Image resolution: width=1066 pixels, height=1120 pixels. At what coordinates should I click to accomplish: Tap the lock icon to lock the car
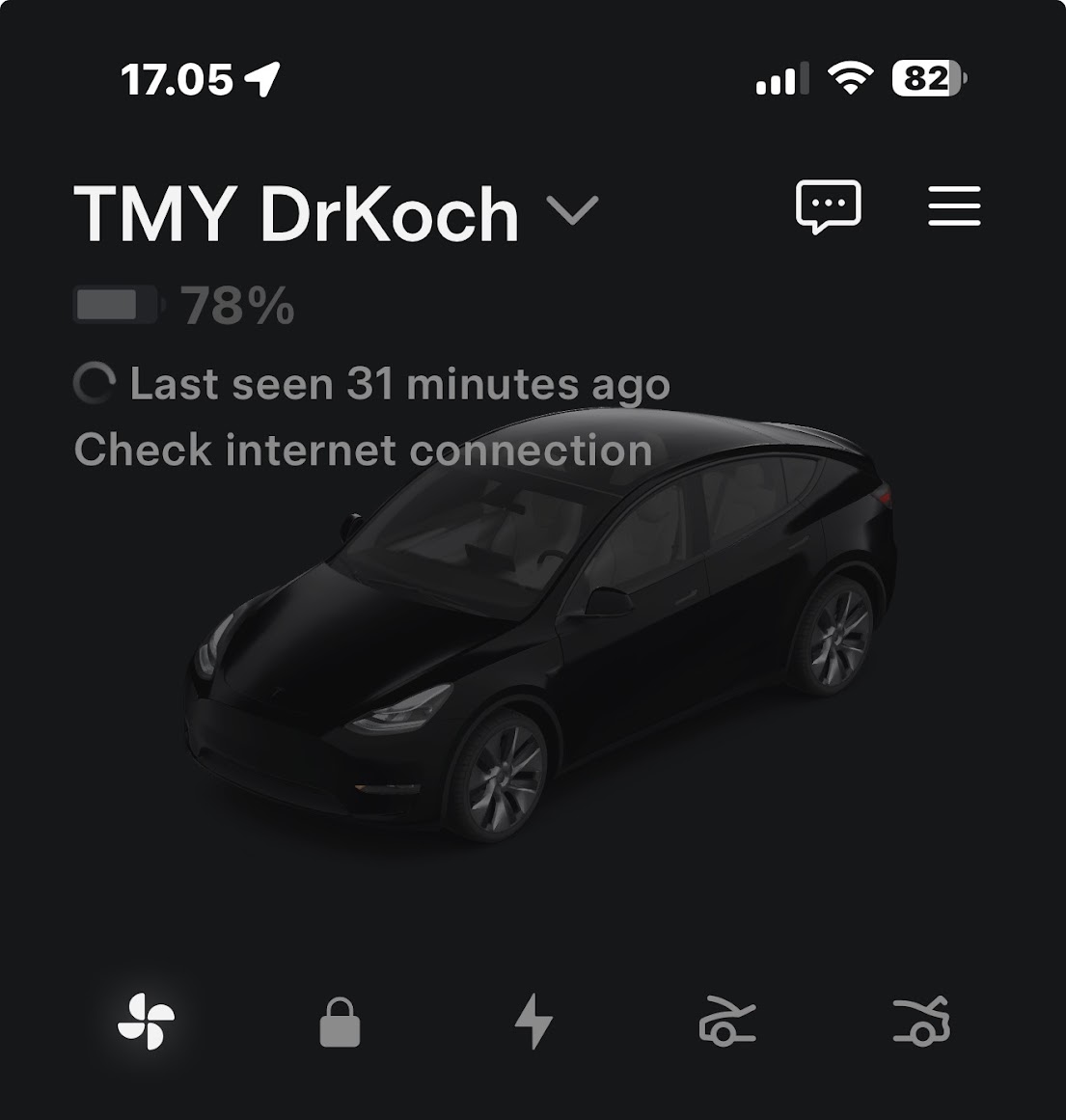[x=340, y=1022]
